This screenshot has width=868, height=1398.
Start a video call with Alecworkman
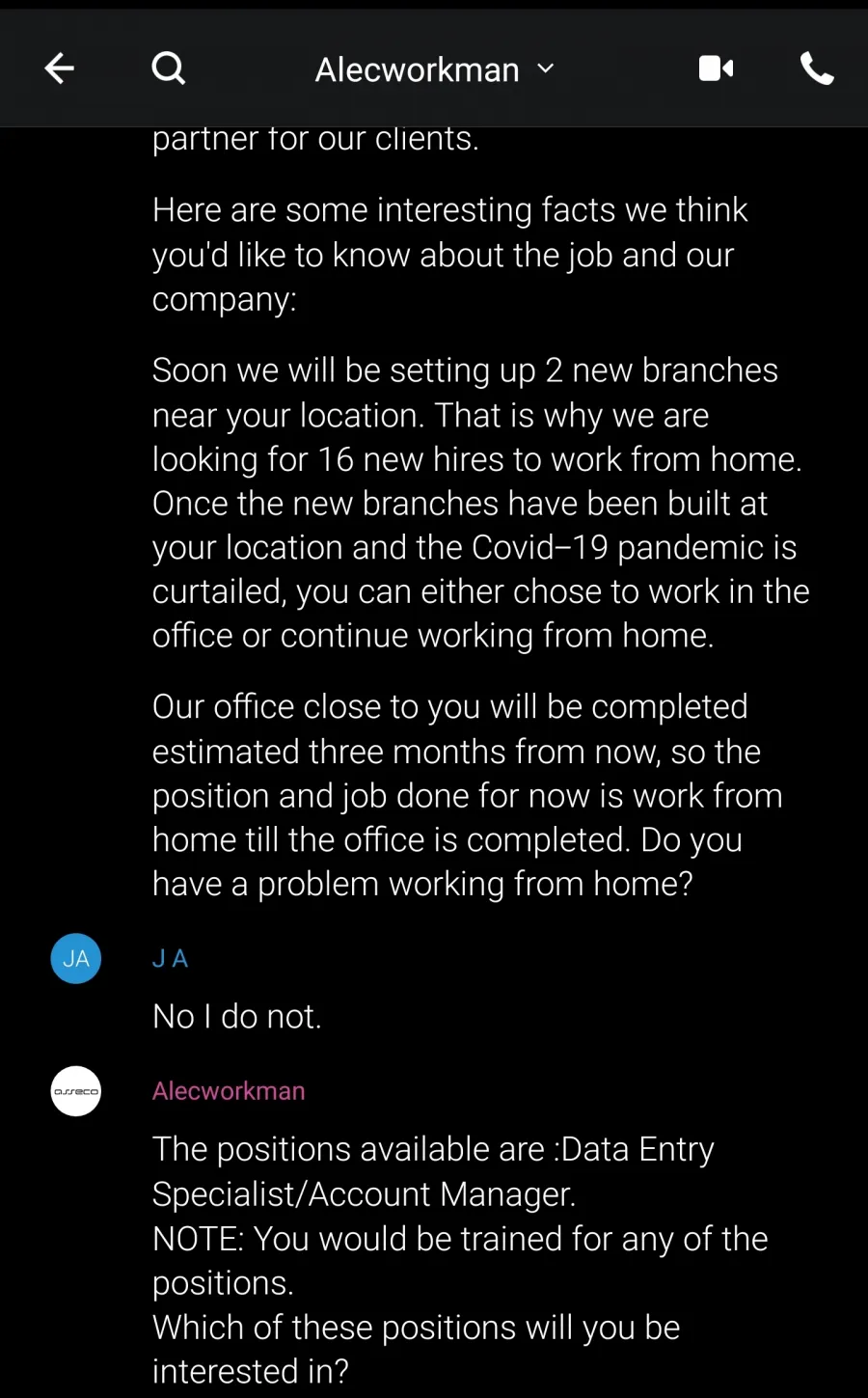click(x=716, y=69)
